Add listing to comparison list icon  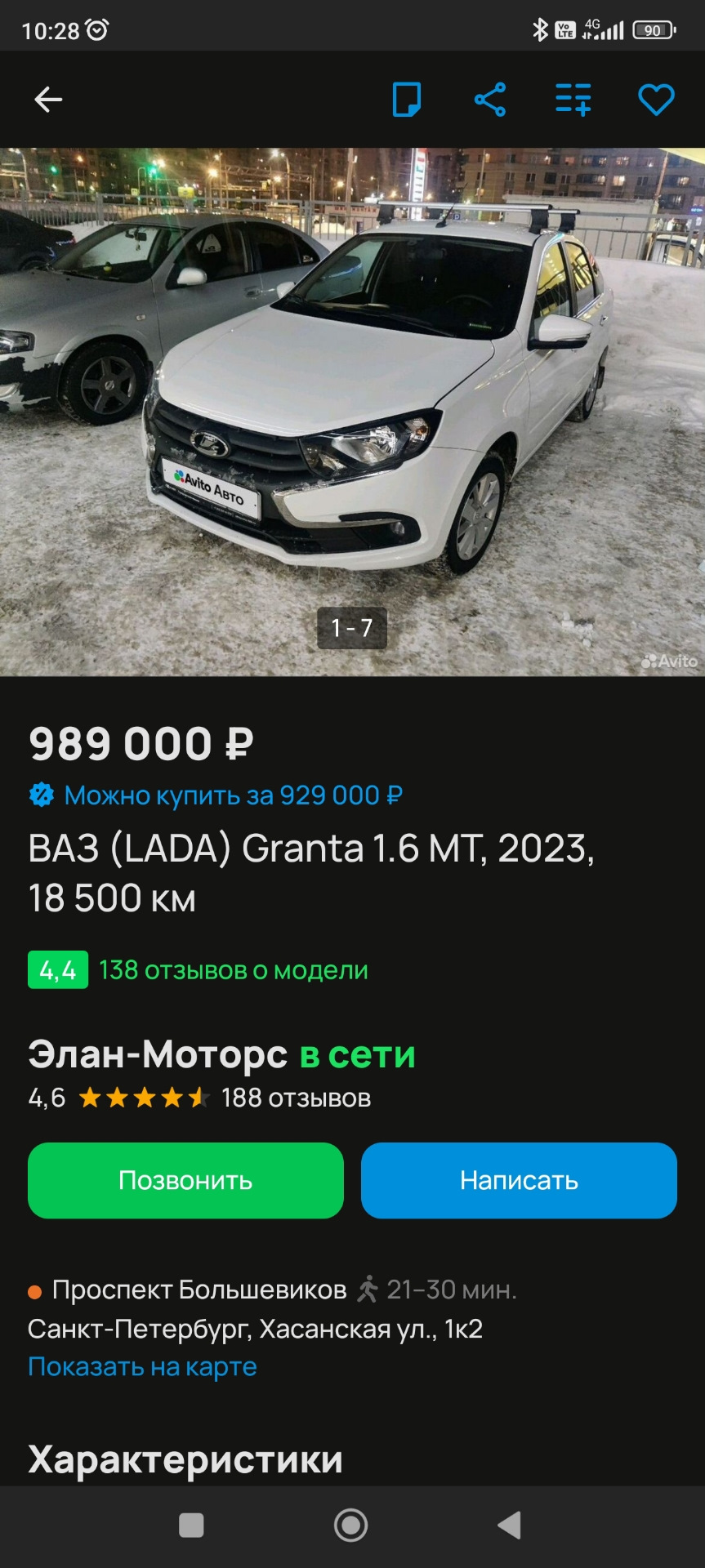(x=571, y=99)
